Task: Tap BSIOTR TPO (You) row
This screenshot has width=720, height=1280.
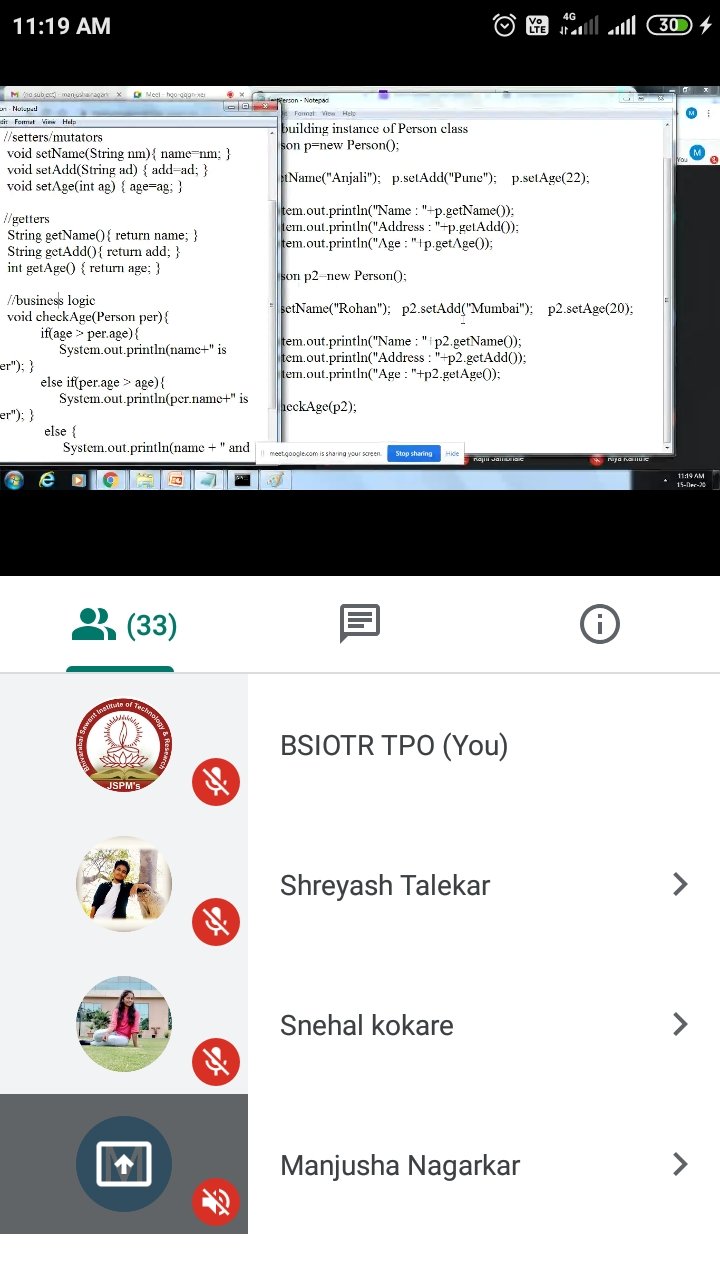Action: pyautogui.click(x=394, y=746)
